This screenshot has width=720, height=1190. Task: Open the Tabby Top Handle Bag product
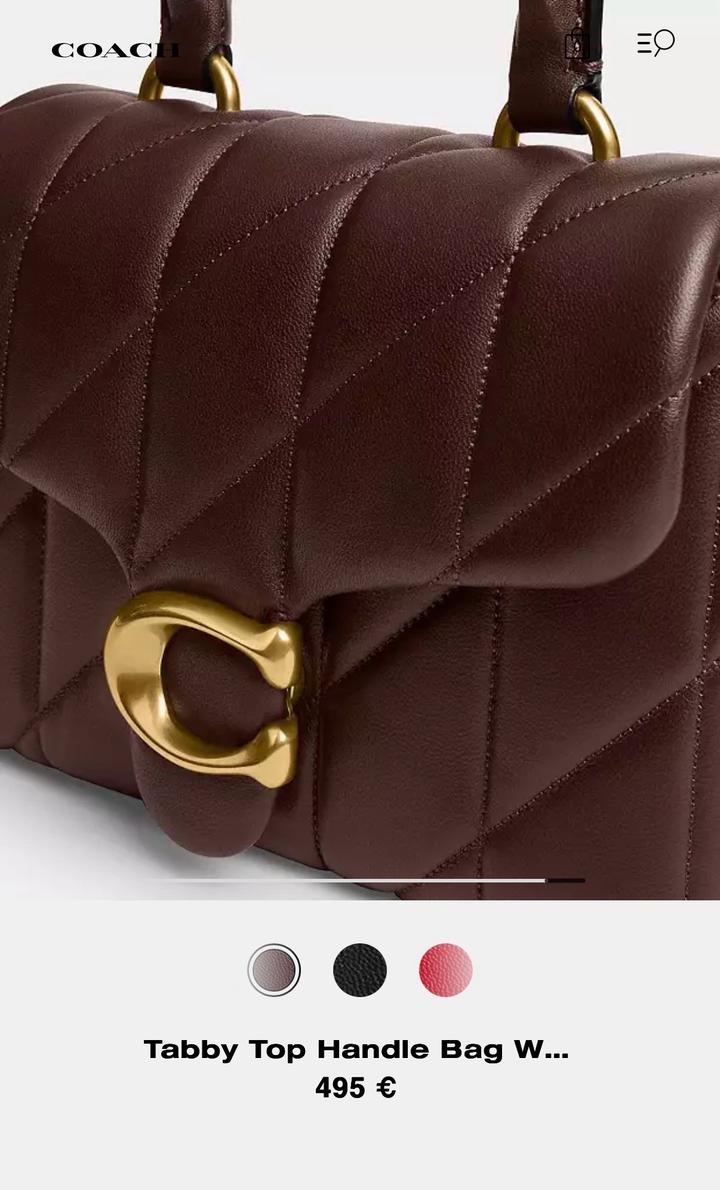(356, 1049)
